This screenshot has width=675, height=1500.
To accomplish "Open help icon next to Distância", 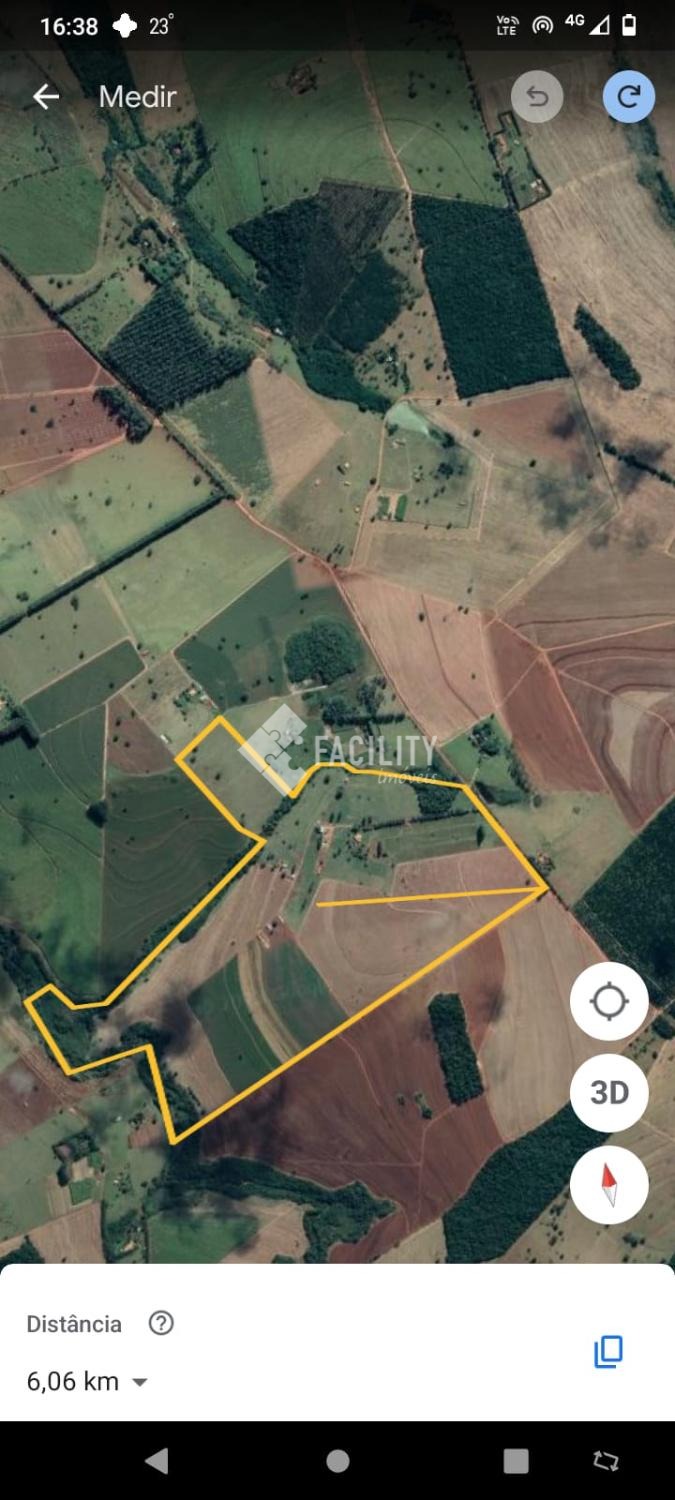I will [x=161, y=1323].
